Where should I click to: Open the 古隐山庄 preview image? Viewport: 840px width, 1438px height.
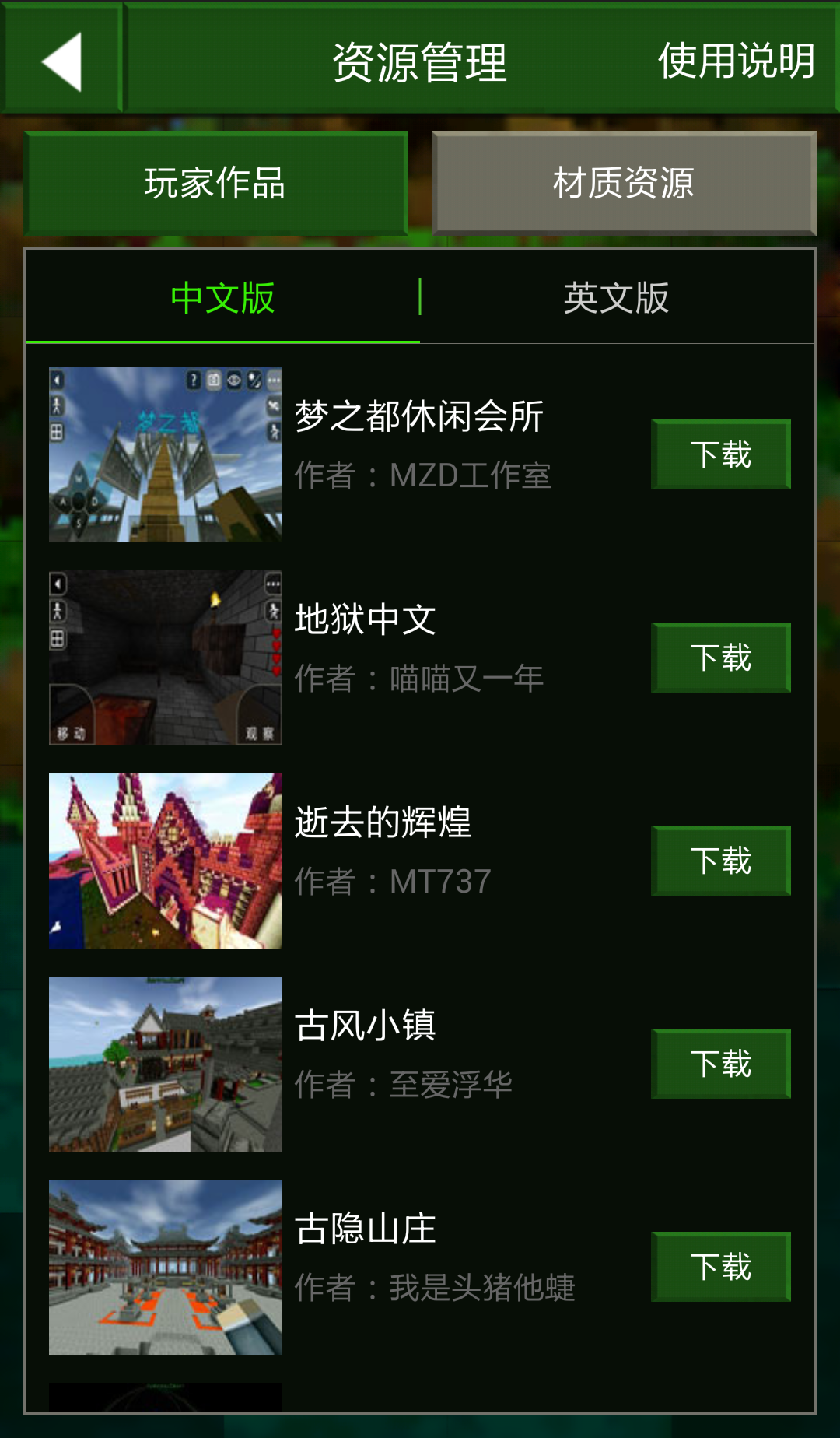coord(166,1267)
